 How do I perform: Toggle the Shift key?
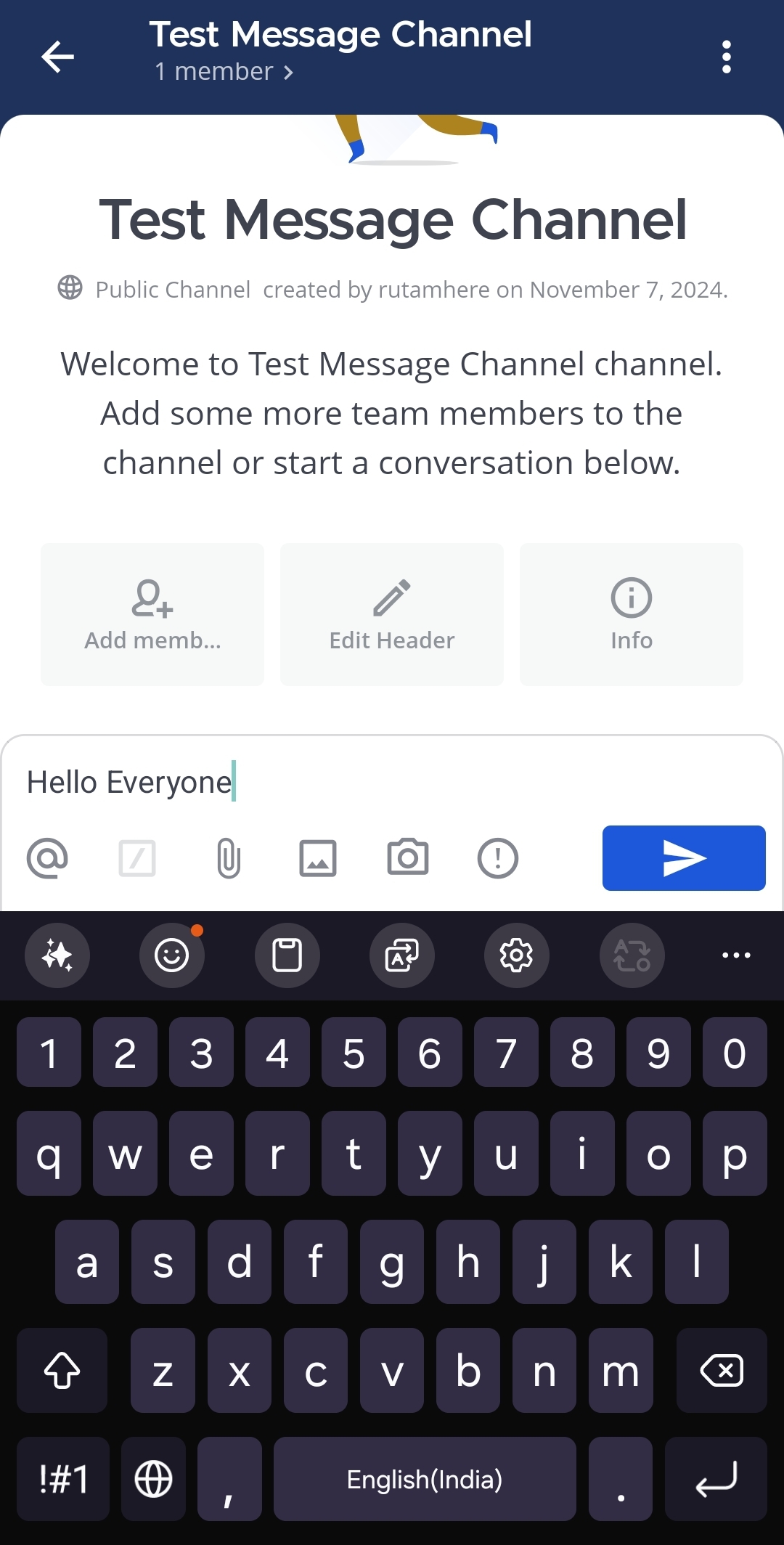point(62,1371)
